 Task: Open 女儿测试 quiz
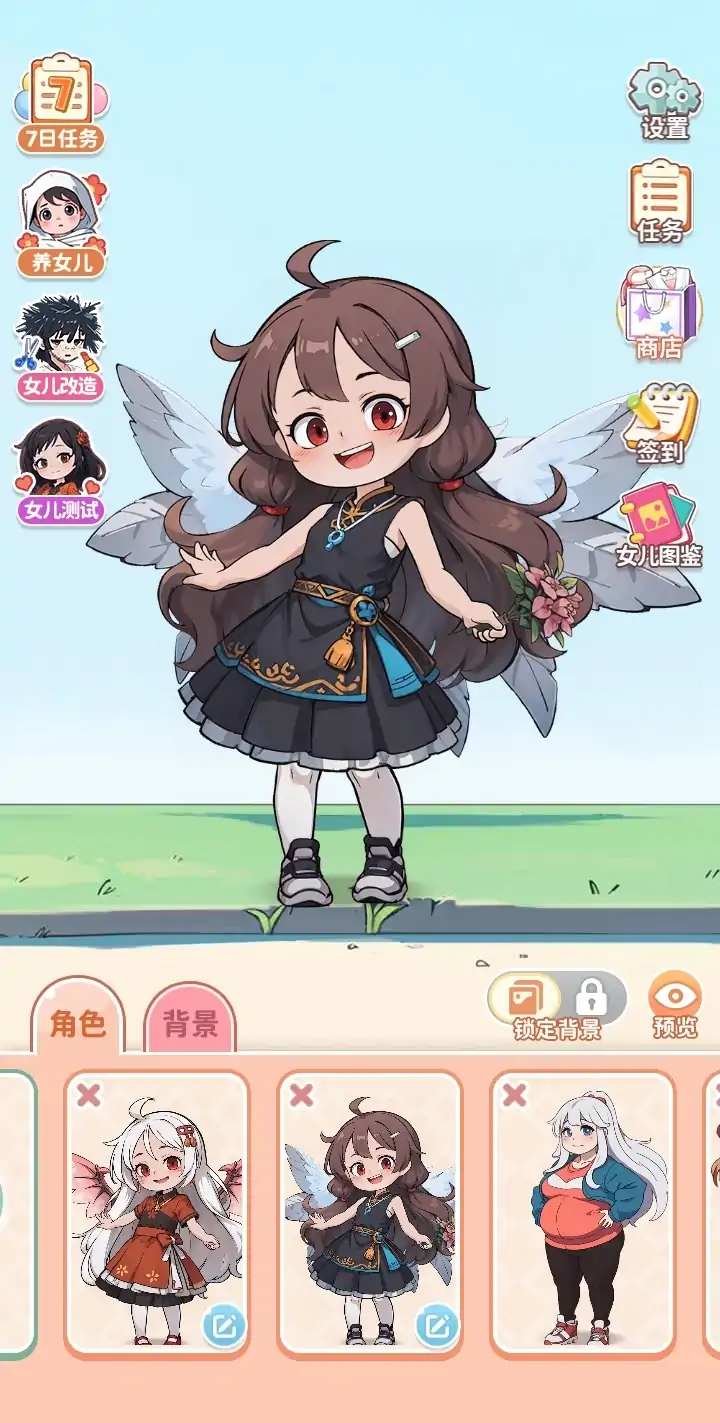coord(60,471)
